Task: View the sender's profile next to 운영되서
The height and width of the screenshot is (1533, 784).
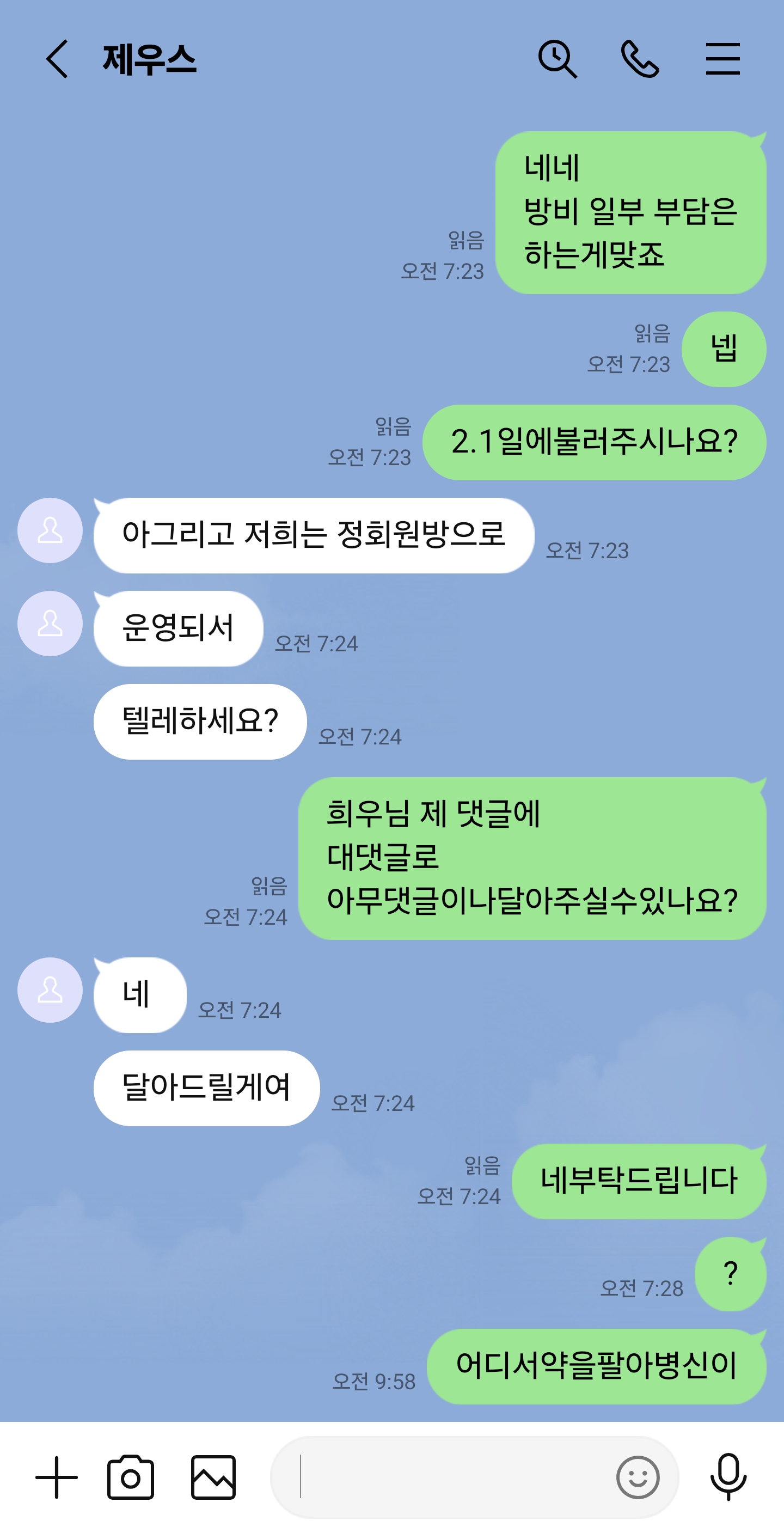Action: [x=50, y=623]
